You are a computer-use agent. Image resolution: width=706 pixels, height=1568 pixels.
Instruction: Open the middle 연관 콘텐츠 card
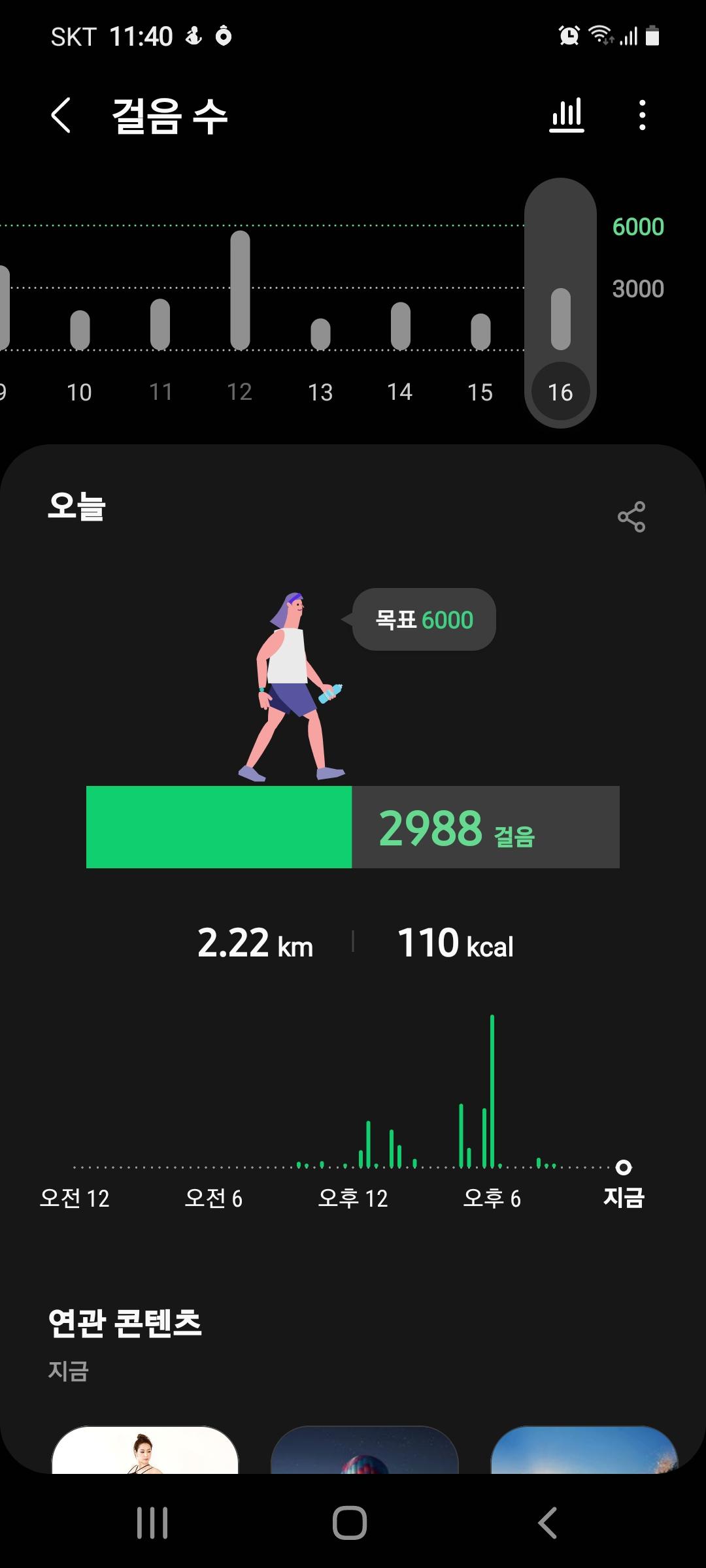[365, 1450]
